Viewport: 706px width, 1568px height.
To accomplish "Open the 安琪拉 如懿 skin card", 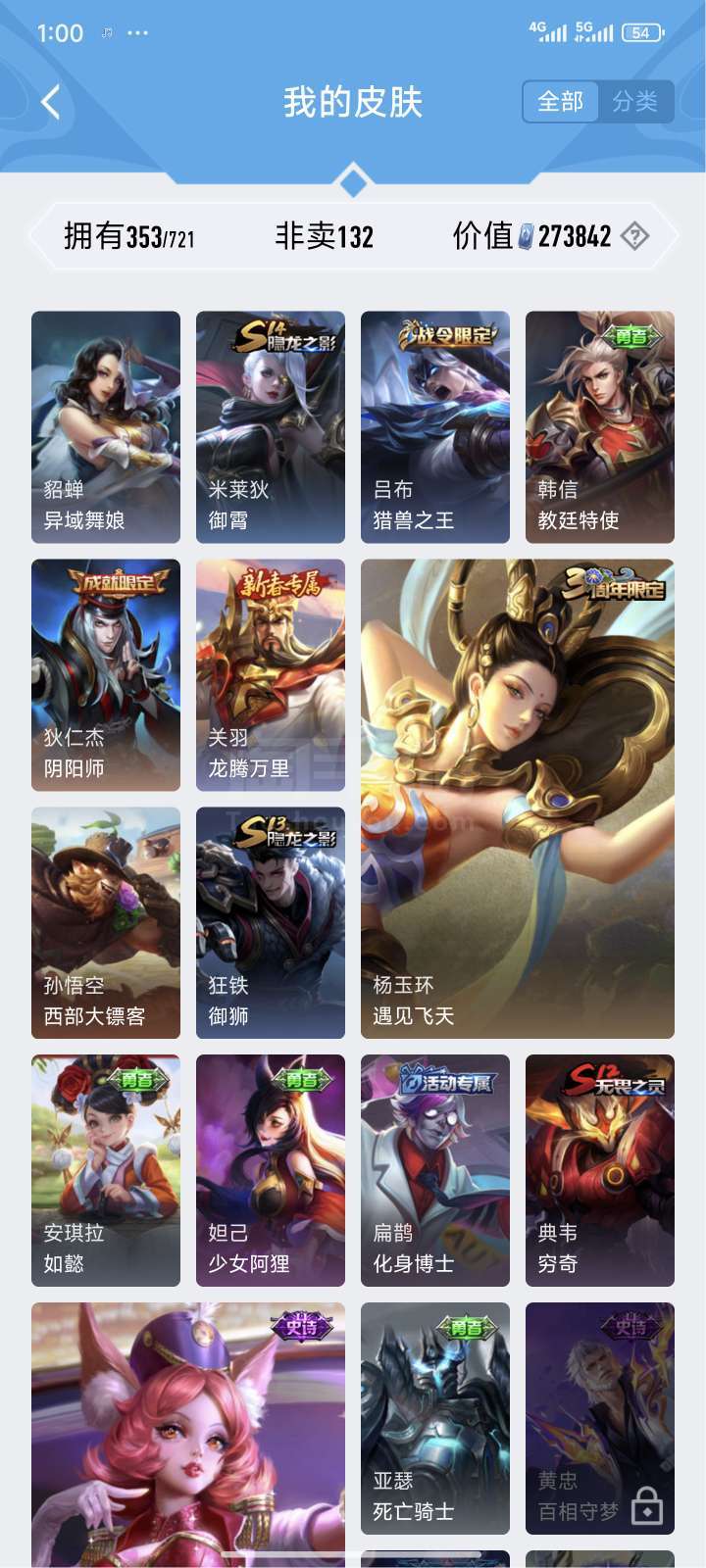I will pyautogui.click(x=106, y=1171).
